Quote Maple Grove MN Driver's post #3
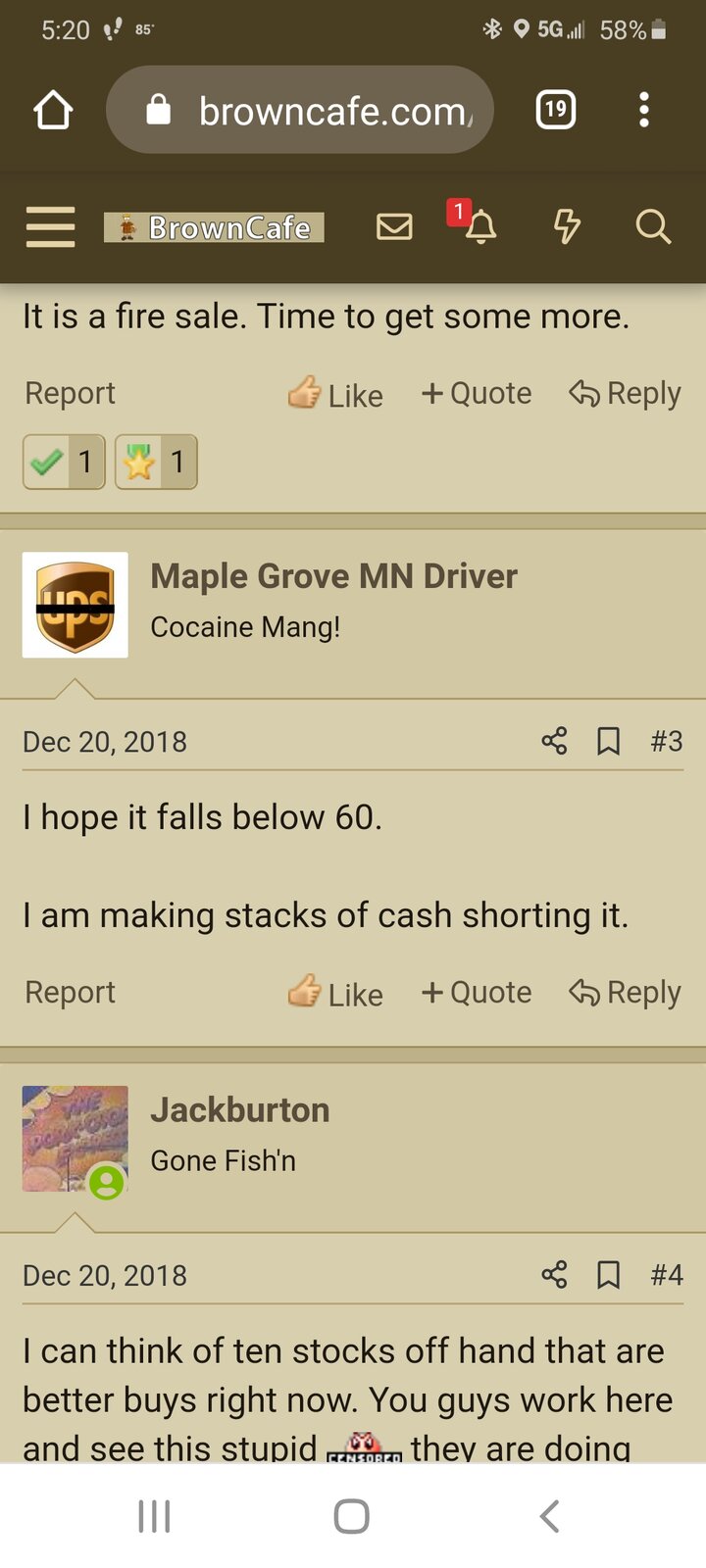This screenshot has height=1568, width=706. point(477,992)
